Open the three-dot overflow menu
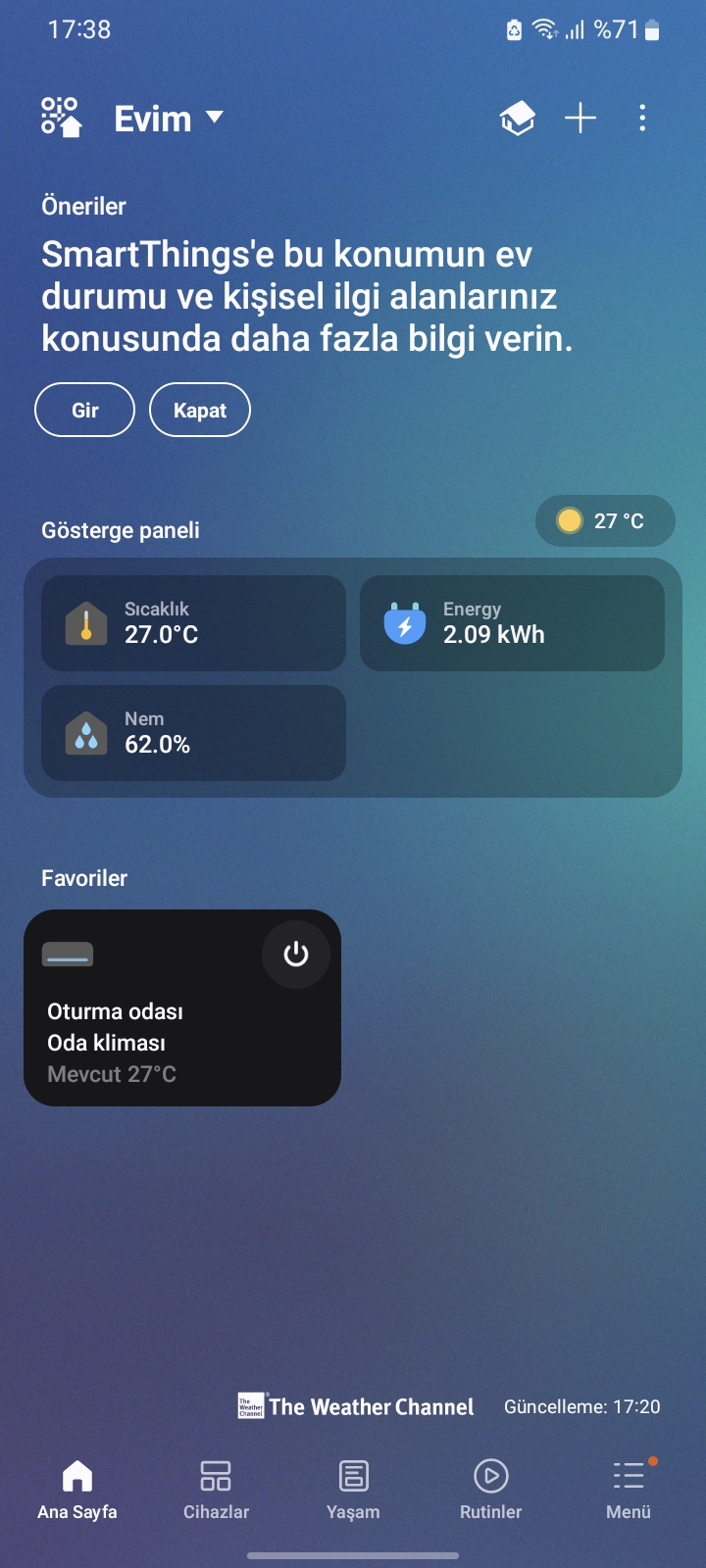 [x=642, y=119]
